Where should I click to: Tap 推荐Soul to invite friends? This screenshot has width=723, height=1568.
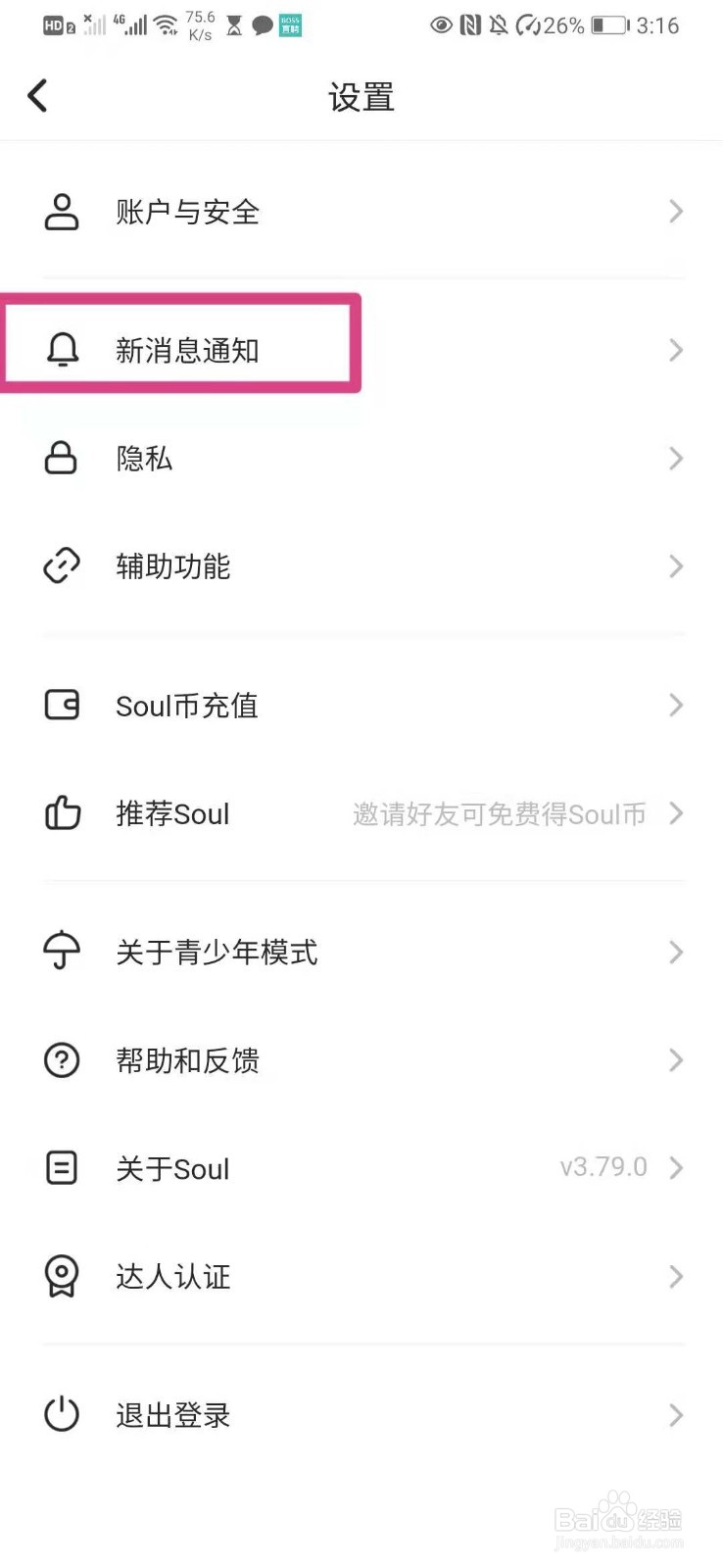pos(361,813)
